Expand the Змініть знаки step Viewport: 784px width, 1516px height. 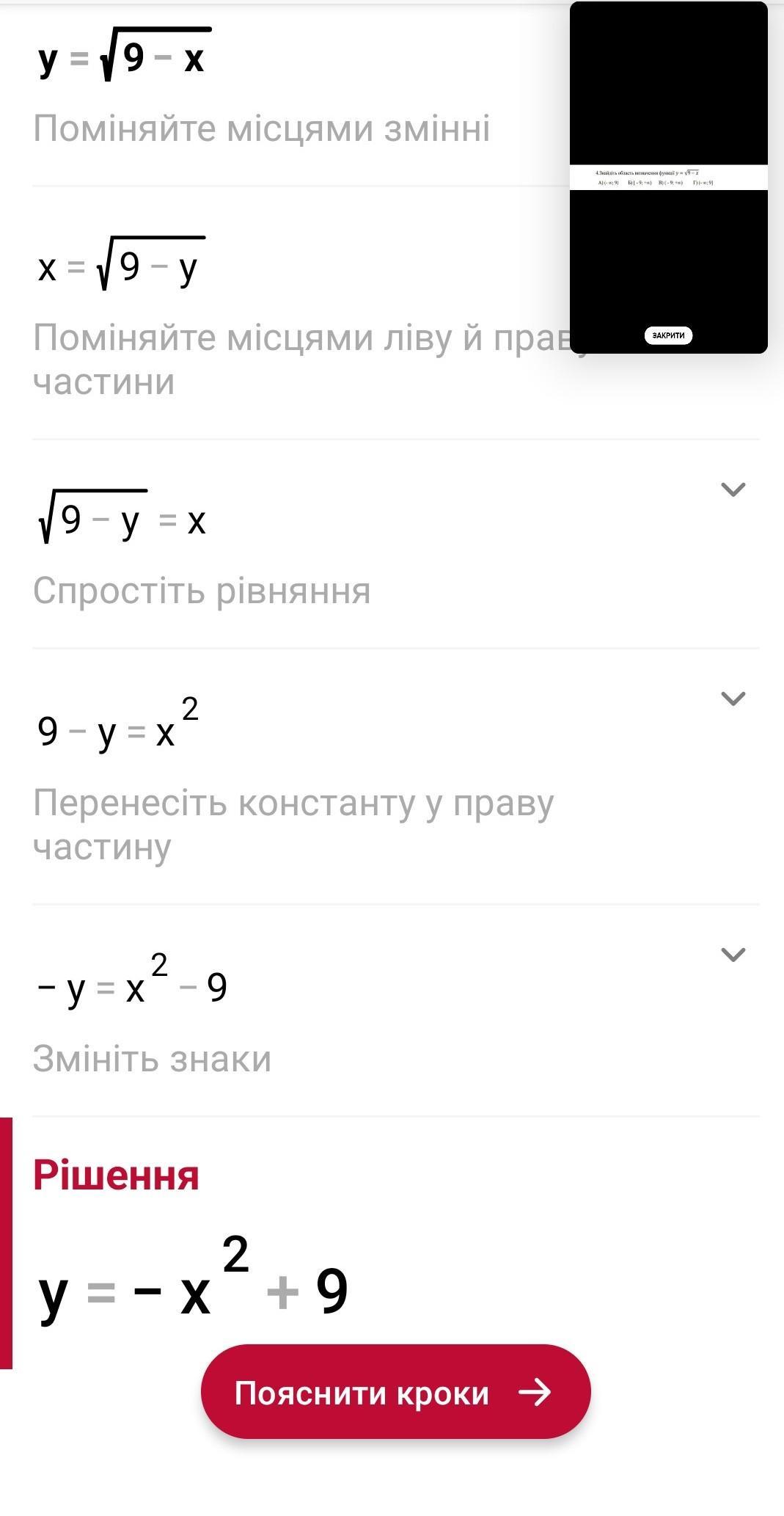733,955
